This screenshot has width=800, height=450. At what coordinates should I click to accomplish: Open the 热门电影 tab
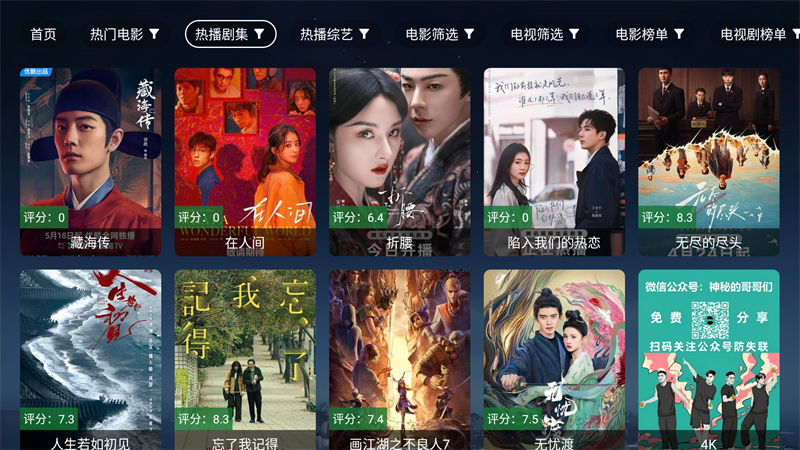124,34
